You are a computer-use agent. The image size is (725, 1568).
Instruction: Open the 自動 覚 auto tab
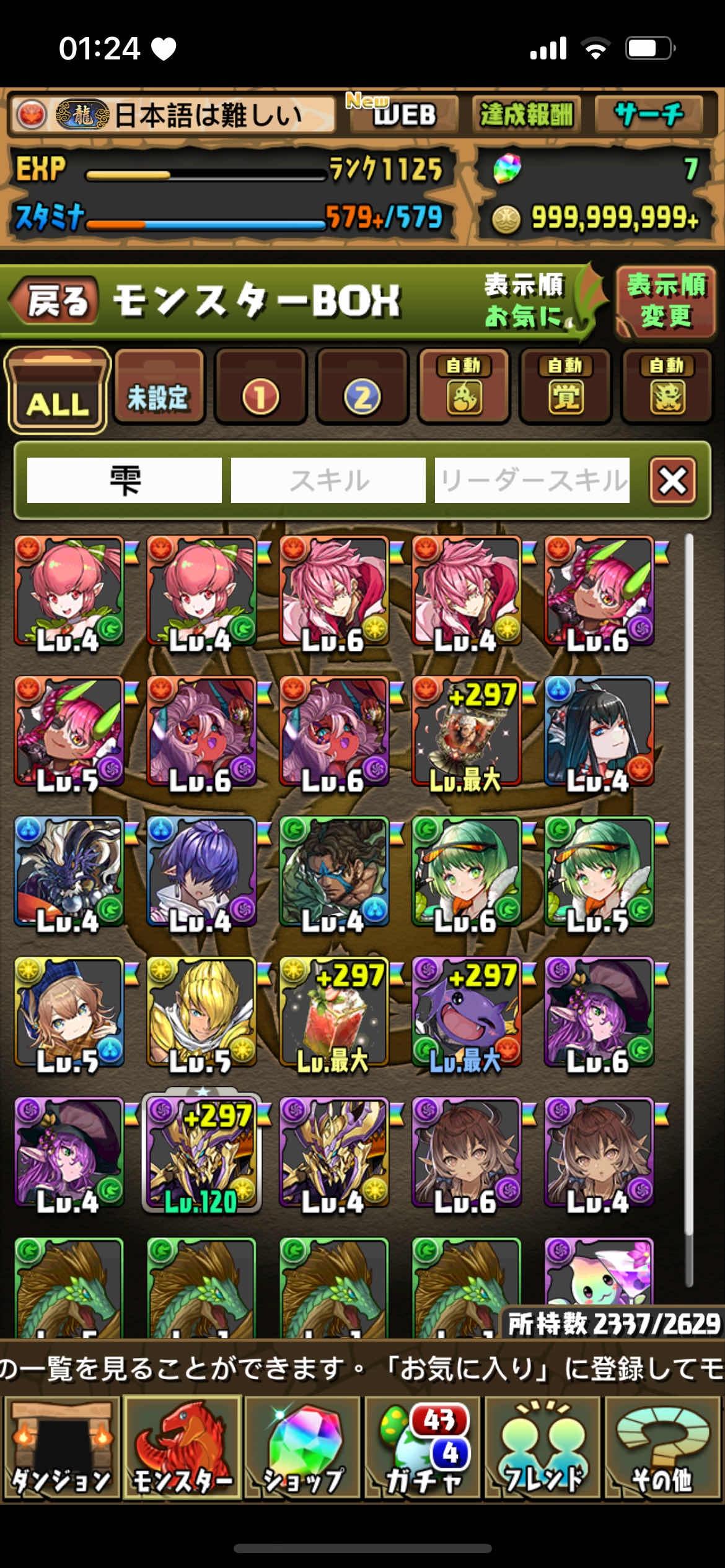[565, 390]
